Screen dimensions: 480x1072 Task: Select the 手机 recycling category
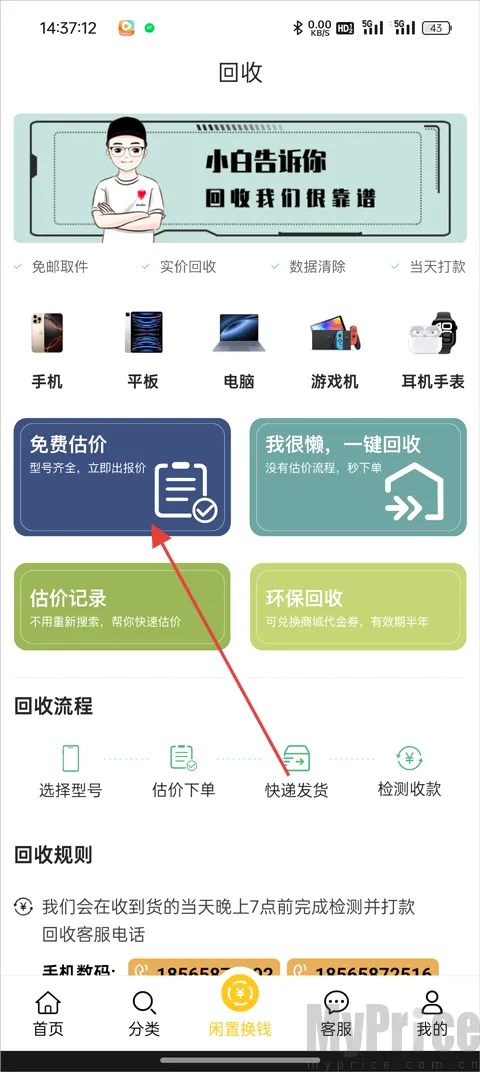[46, 350]
